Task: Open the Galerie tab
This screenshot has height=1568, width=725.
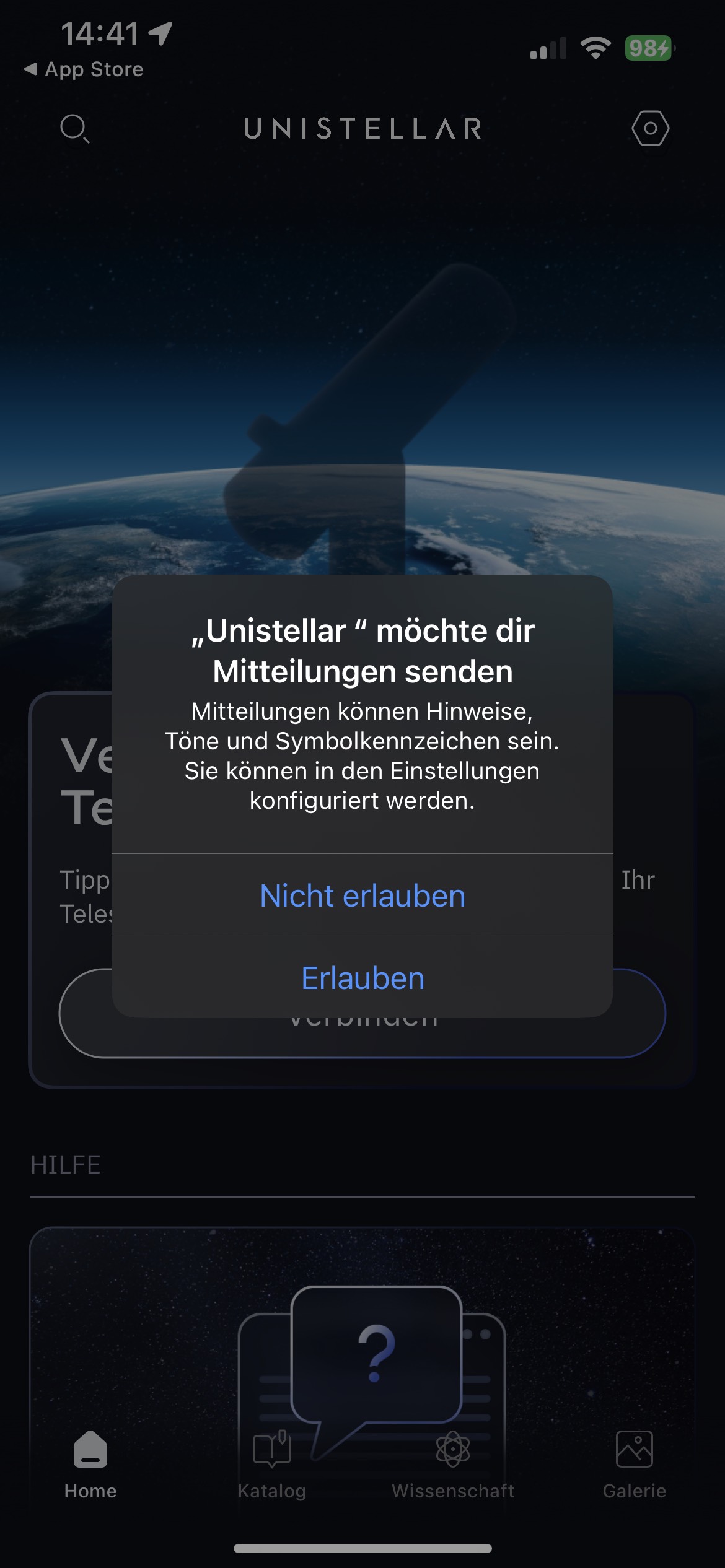Action: point(634,1464)
